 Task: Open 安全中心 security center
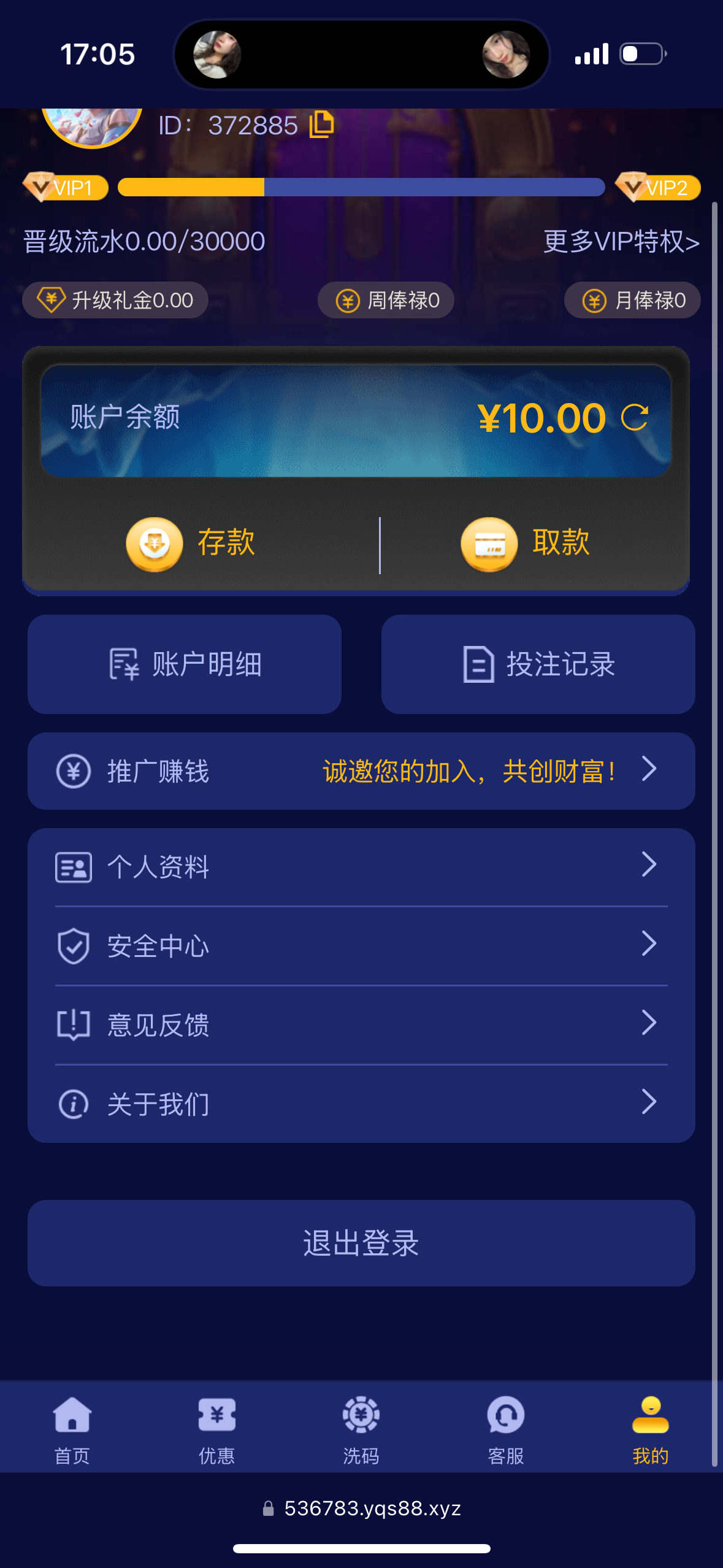[361, 946]
